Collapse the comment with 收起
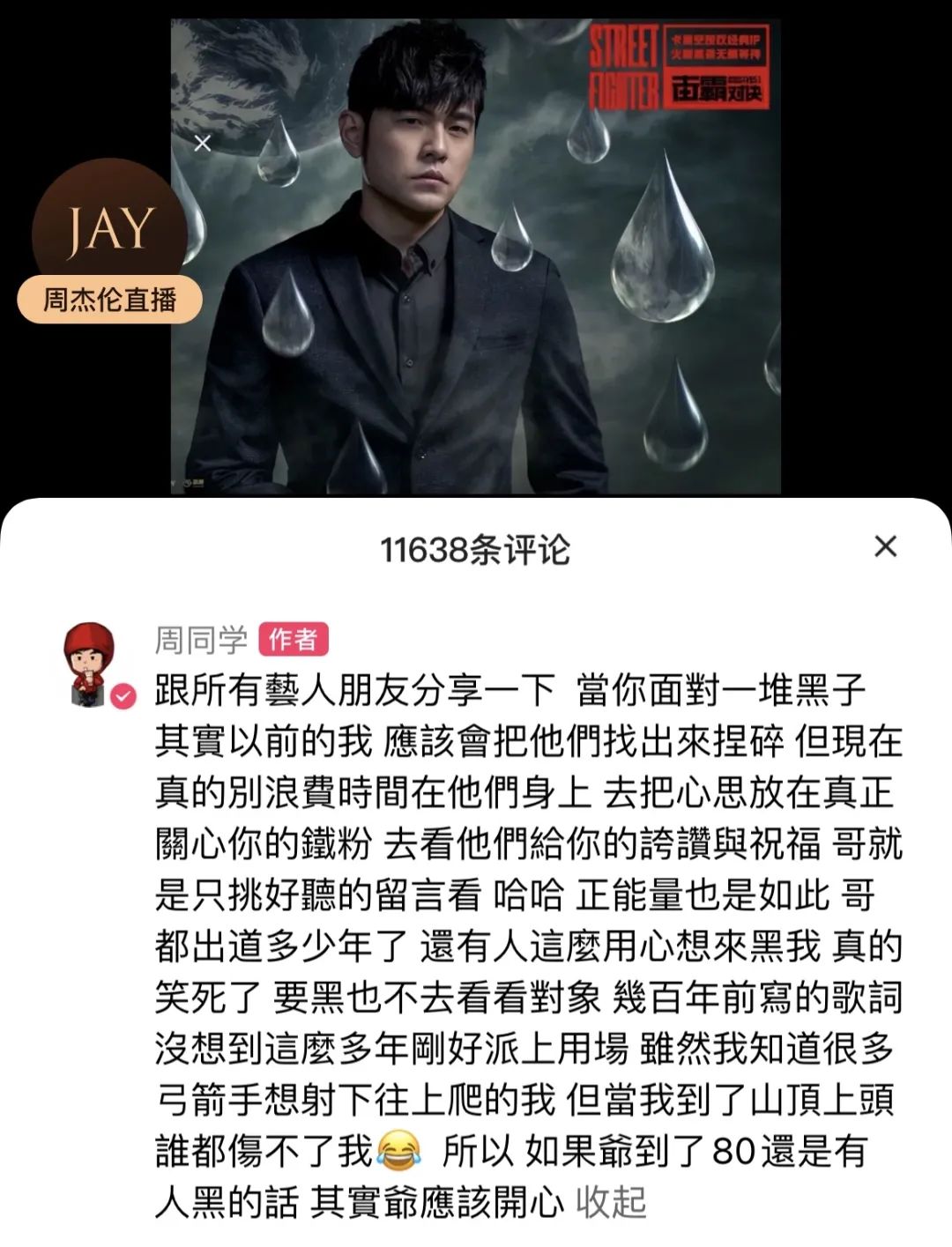This screenshot has height=1247, width=952. (611, 1202)
